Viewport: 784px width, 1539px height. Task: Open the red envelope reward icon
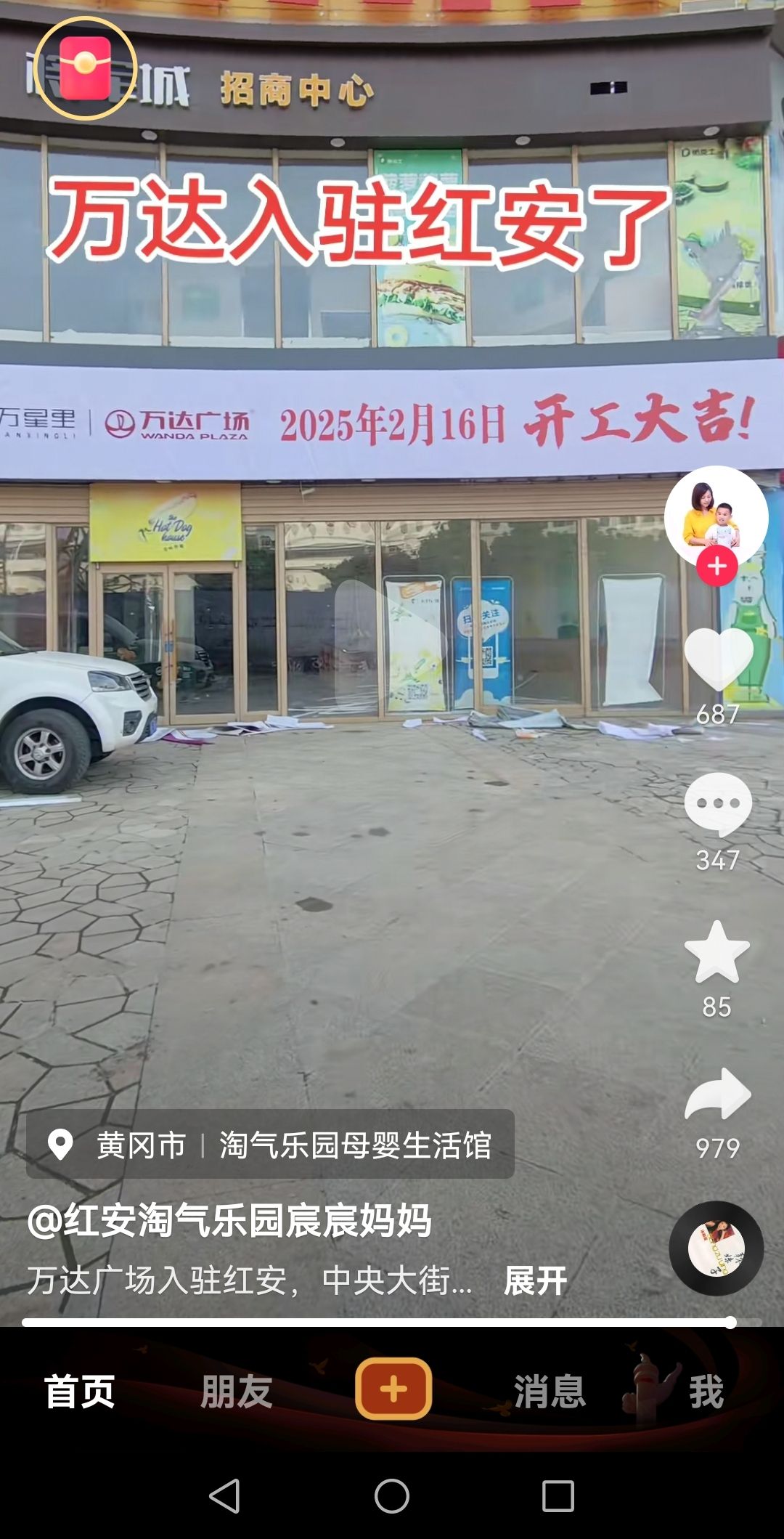tap(85, 68)
